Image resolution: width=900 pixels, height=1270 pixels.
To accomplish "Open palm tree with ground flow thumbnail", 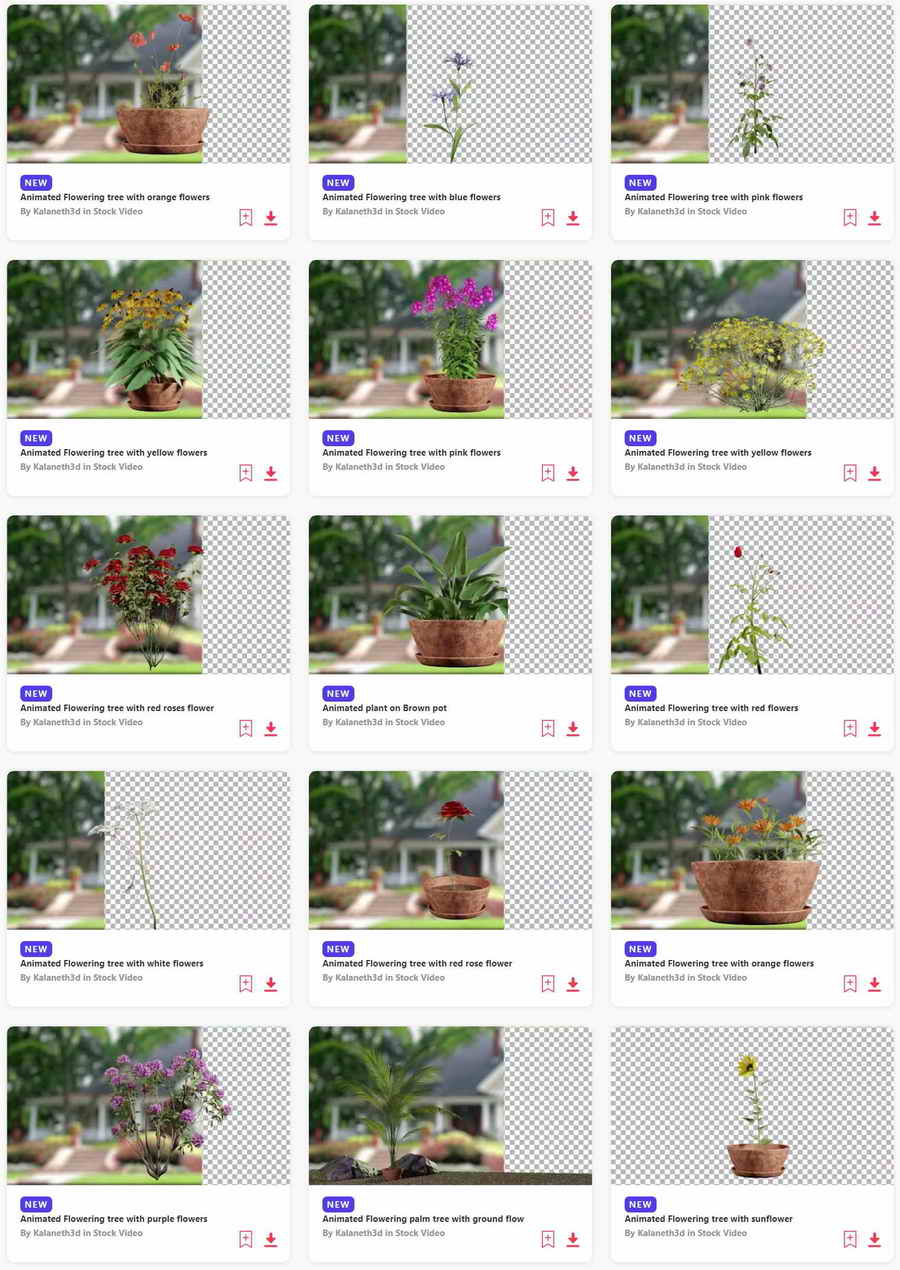I will [450, 1105].
